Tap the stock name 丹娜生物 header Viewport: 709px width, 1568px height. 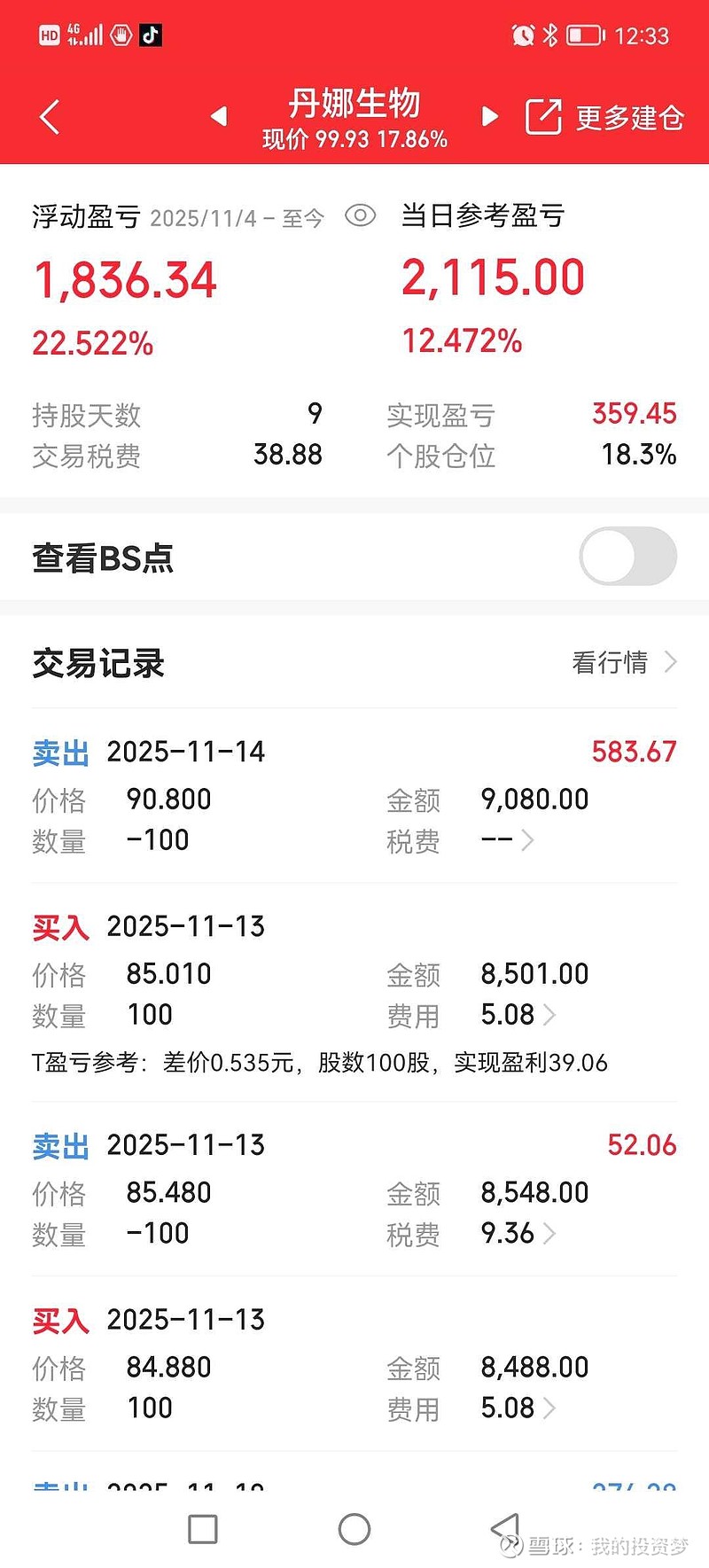pos(354,103)
